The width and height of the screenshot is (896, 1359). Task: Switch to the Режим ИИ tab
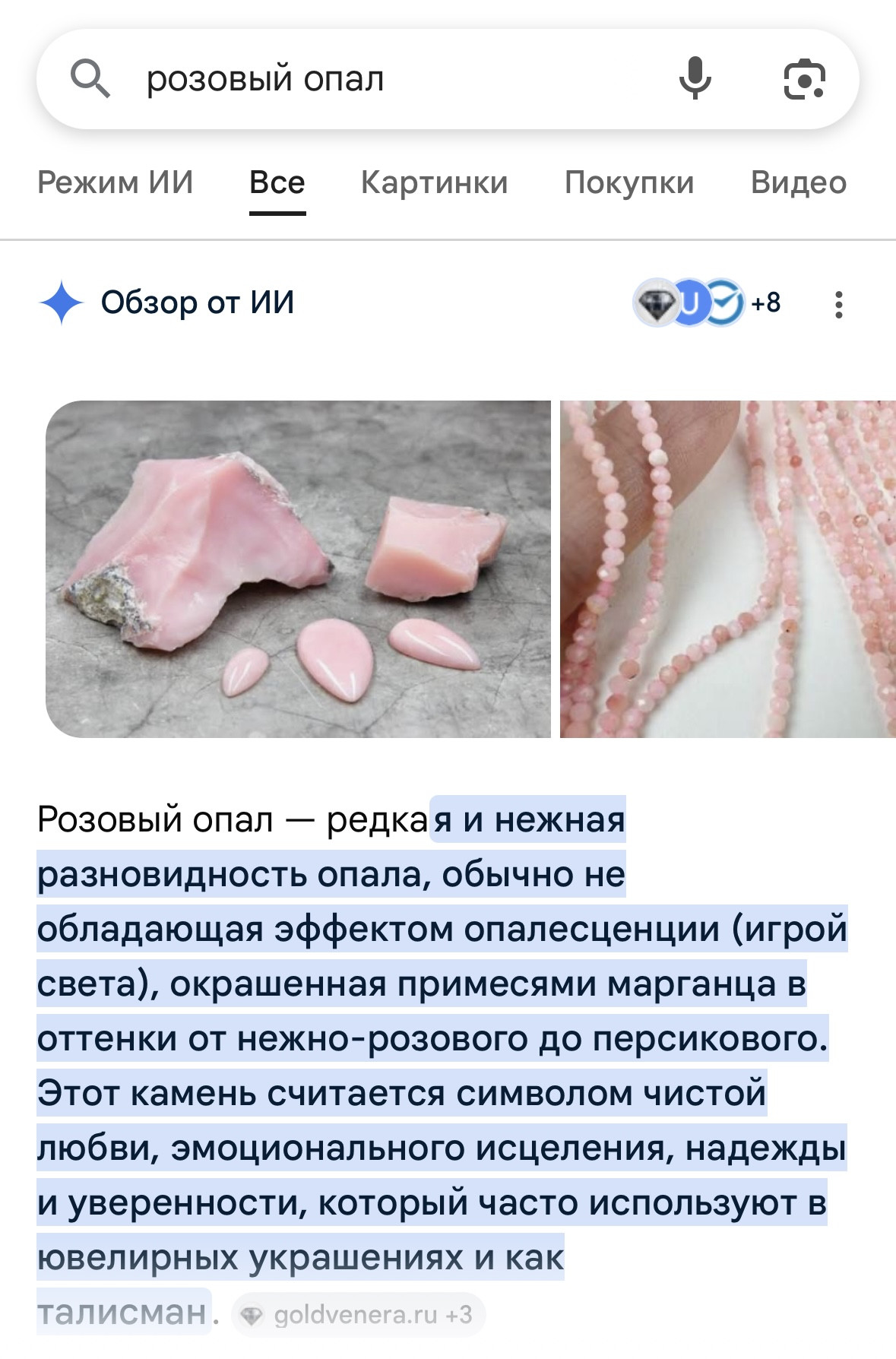click(x=116, y=183)
